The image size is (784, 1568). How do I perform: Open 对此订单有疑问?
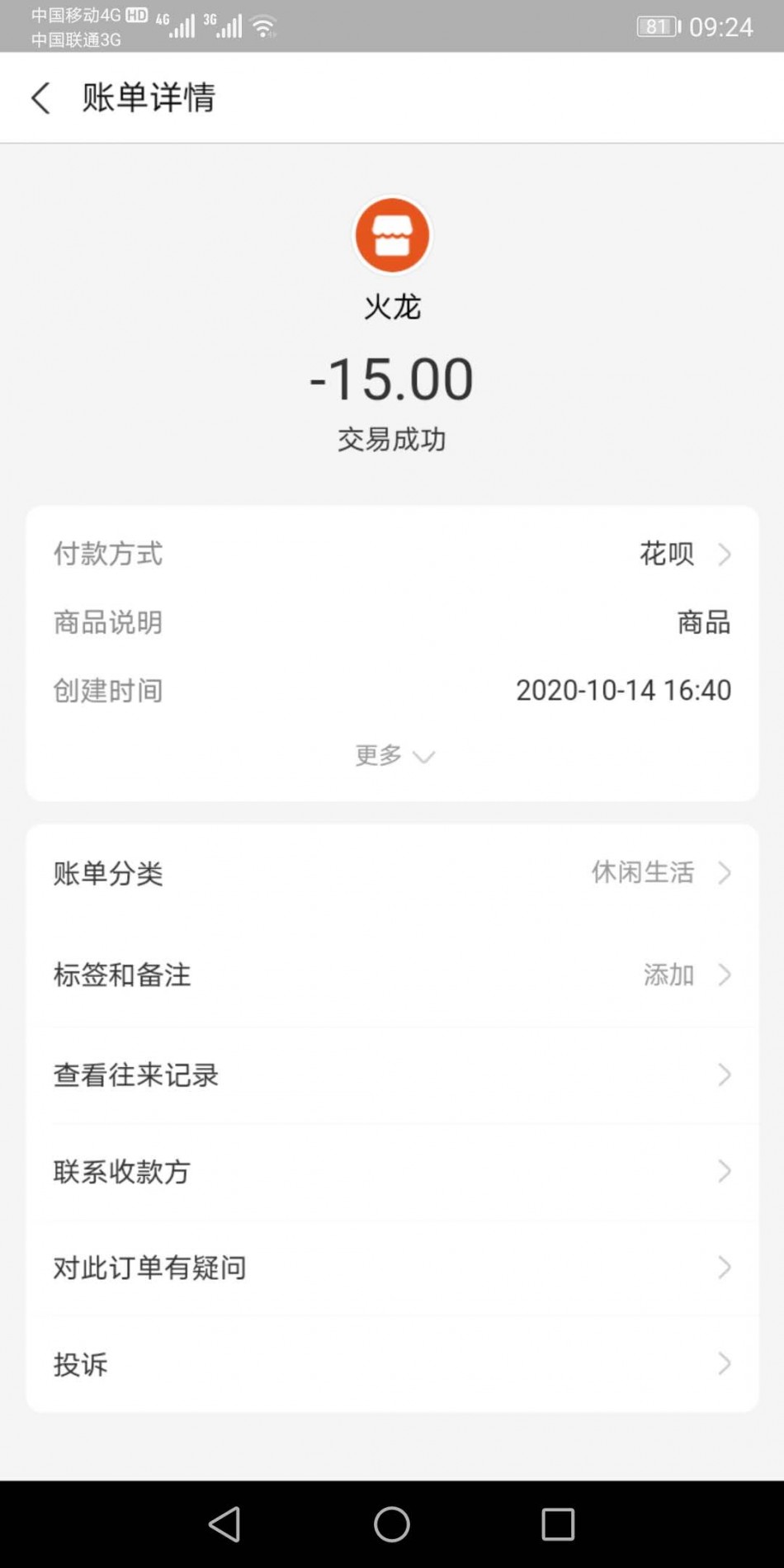(392, 1268)
